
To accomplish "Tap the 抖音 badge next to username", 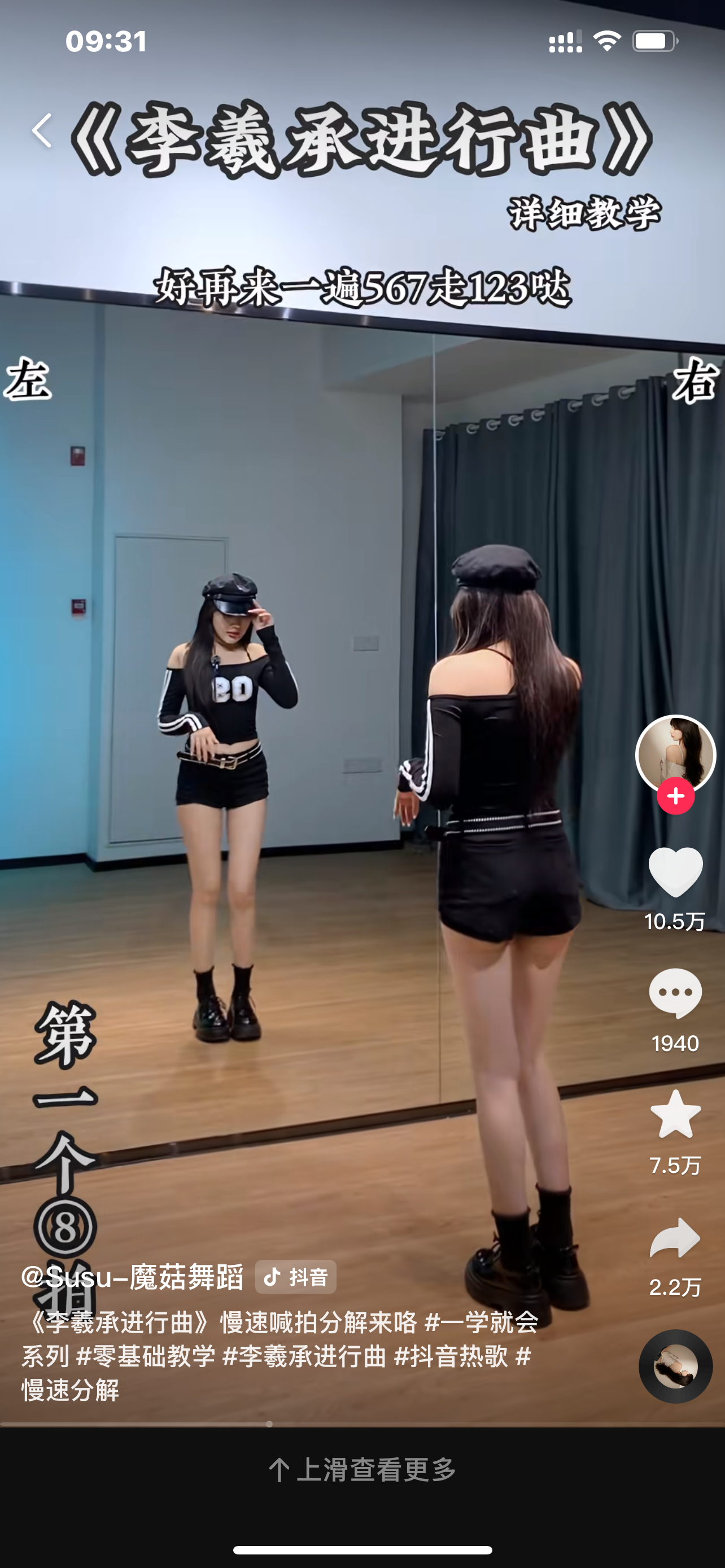I will 296,1277.
